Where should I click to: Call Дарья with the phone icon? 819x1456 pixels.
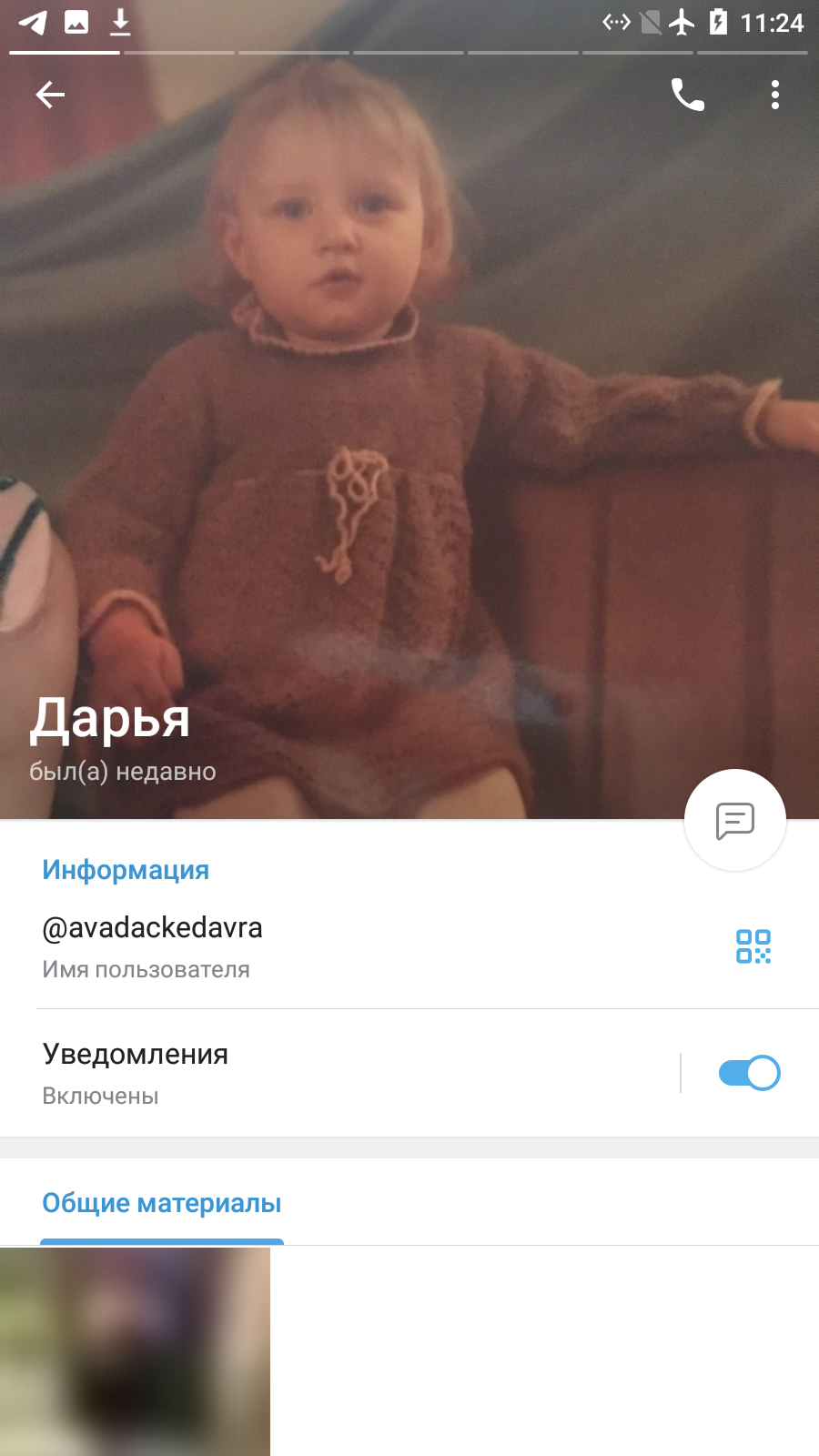pyautogui.click(x=688, y=95)
